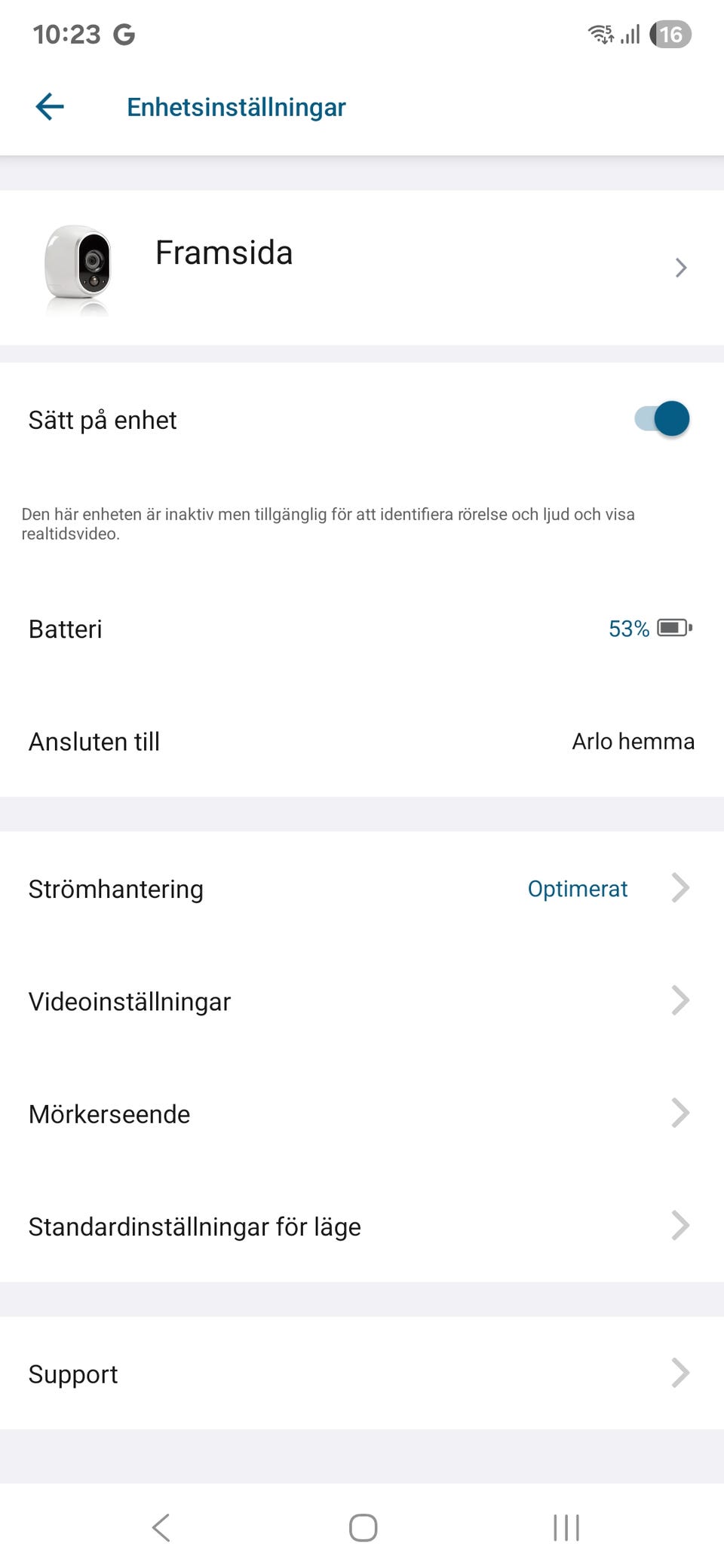Tap the Android back navigation button
Screen dimensions: 724x1568
[161, 1528]
